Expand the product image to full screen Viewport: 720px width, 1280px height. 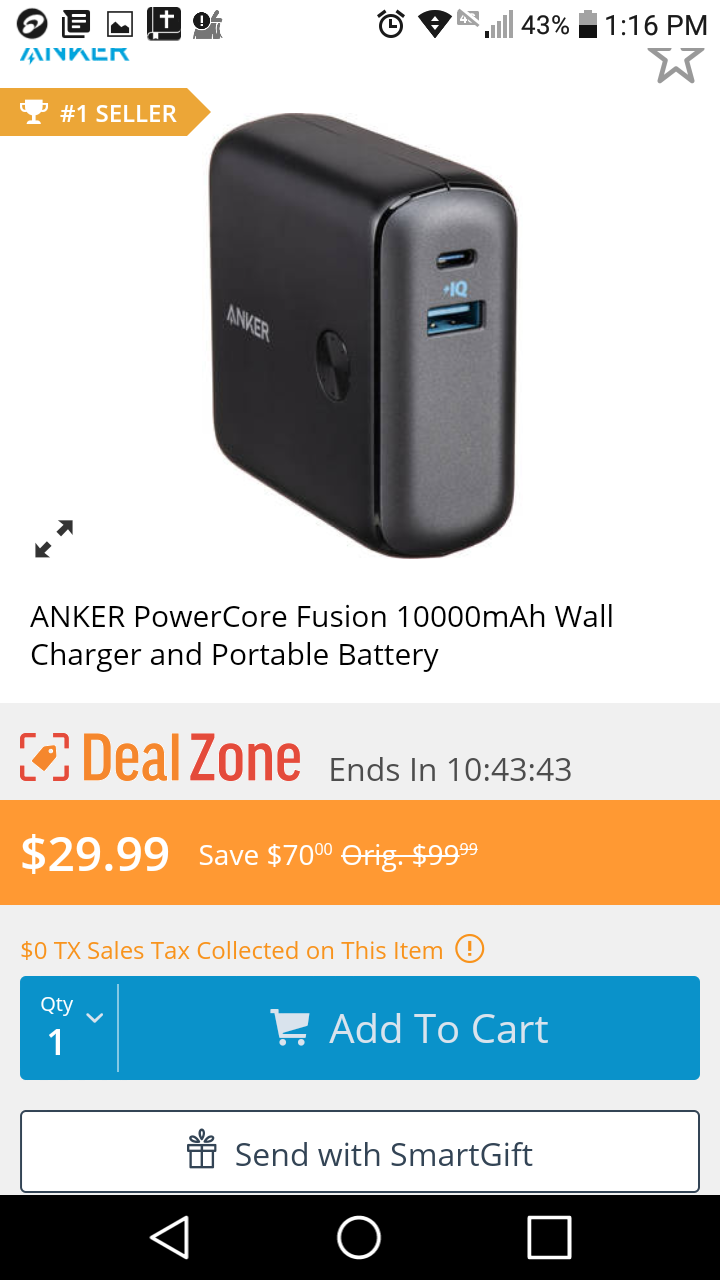tap(54, 539)
